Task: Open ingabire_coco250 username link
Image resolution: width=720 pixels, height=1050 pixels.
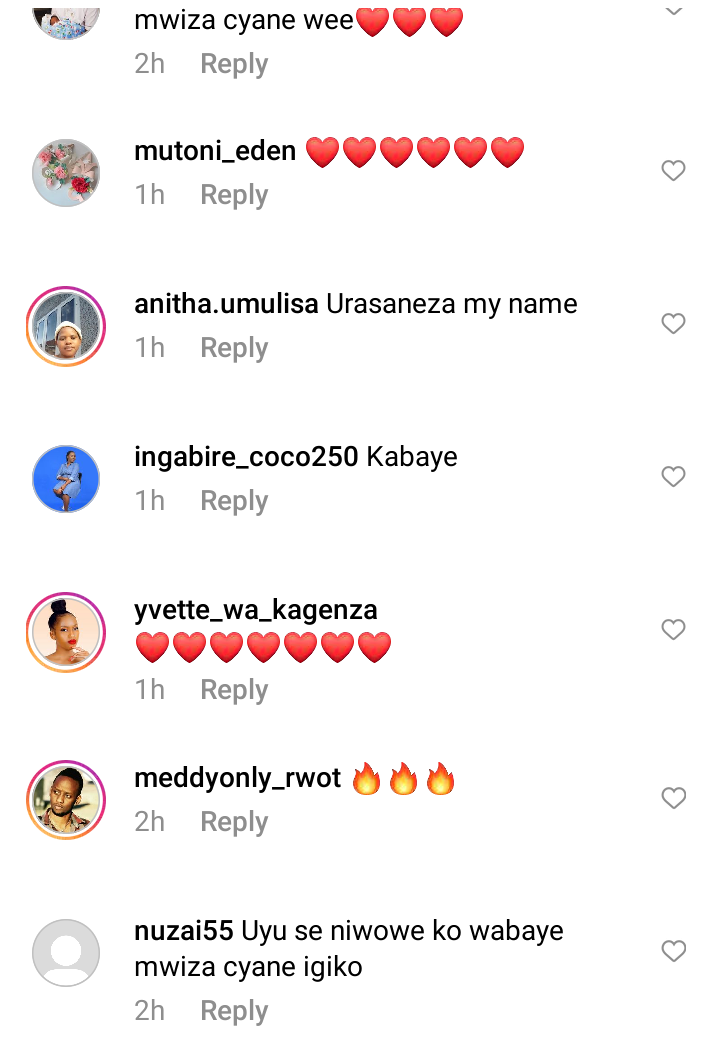Action: pos(246,457)
